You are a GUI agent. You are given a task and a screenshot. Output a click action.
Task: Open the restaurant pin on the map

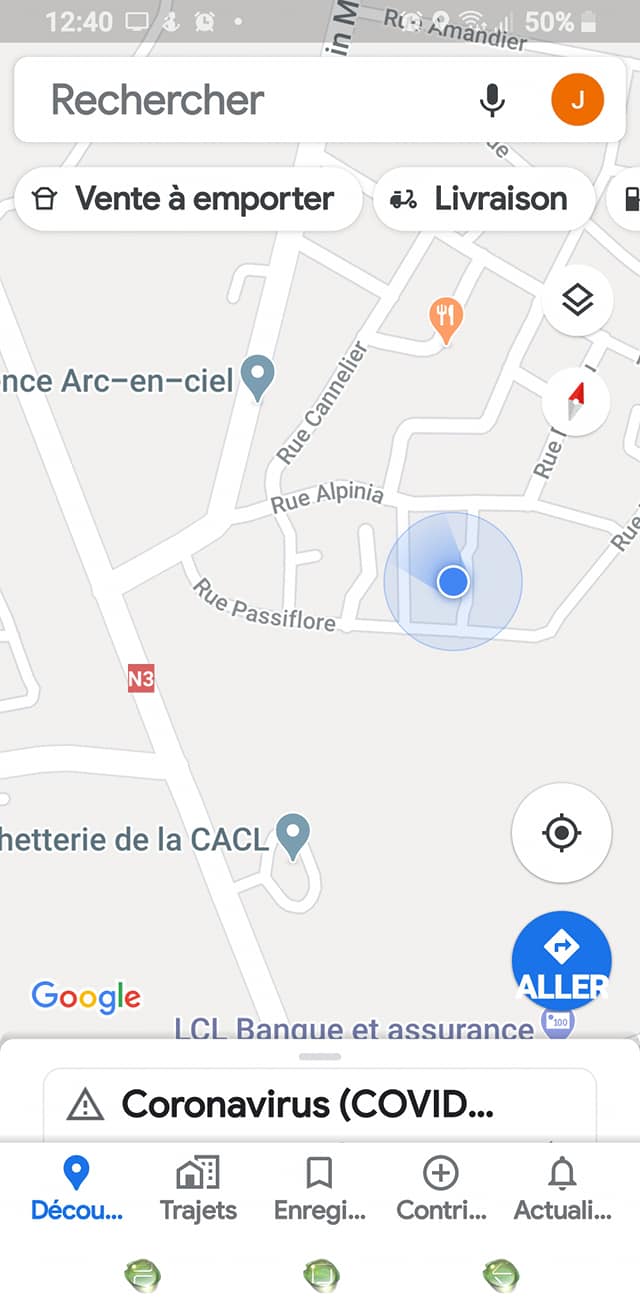pos(447,320)
